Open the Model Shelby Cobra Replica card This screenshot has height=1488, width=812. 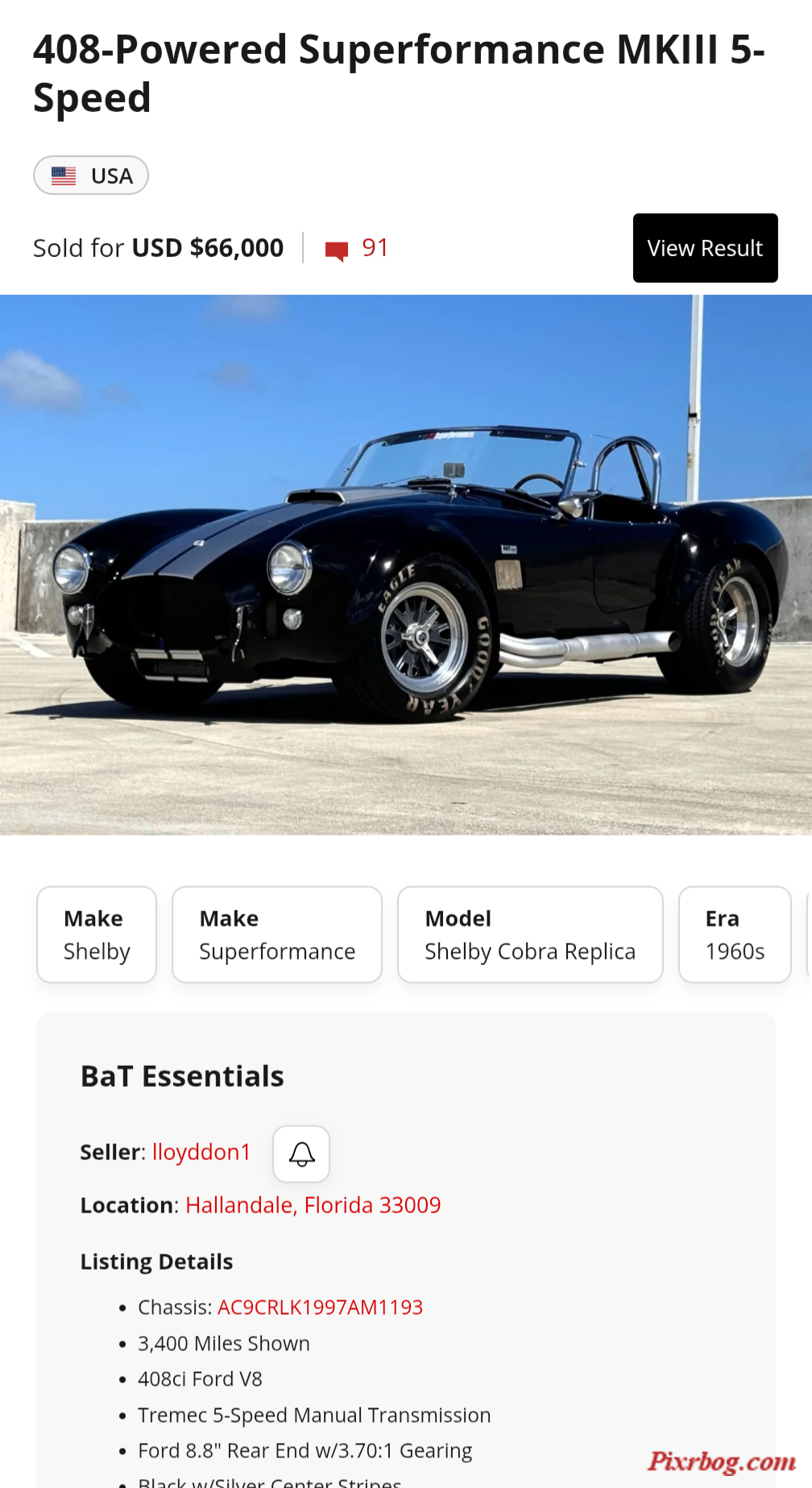click(530, 935)
